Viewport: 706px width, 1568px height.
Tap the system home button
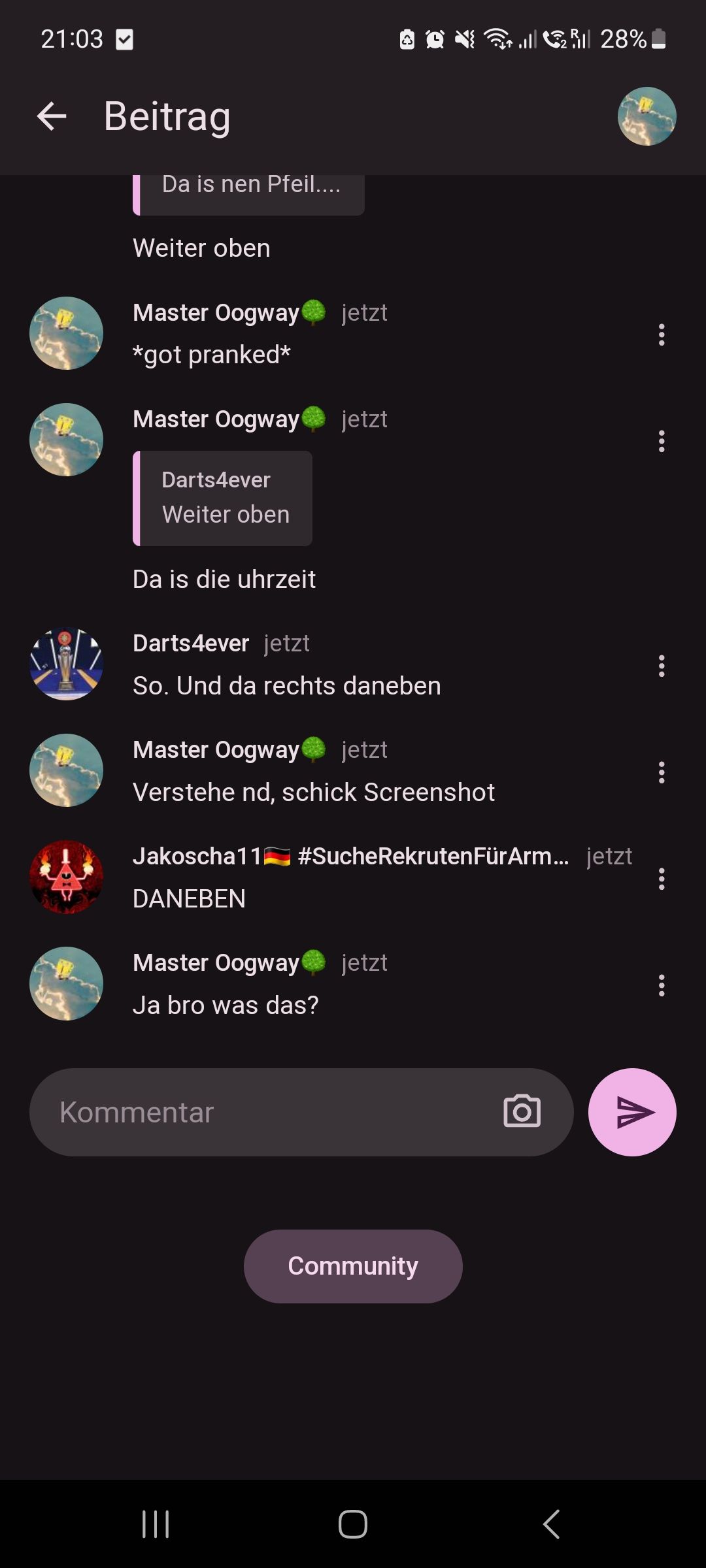[x=353, y=1524]
